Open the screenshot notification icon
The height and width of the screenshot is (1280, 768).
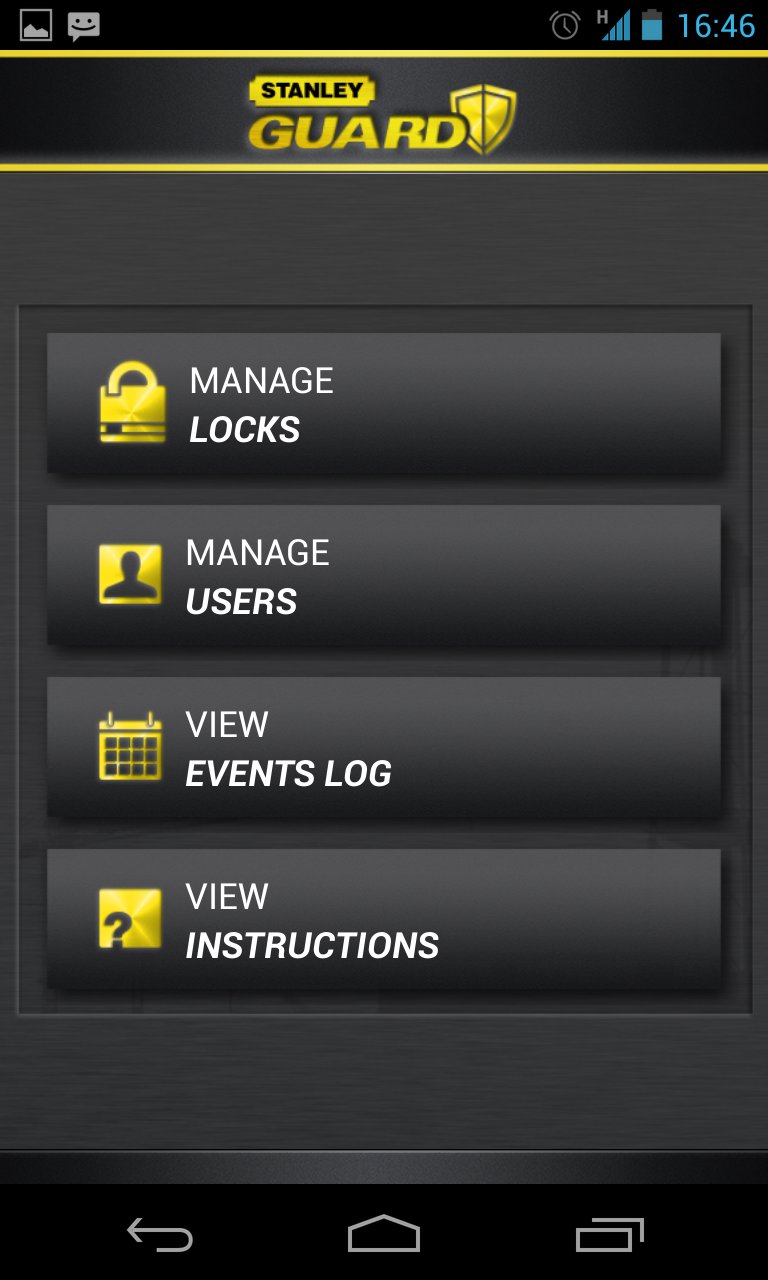[x=34, y=26]
